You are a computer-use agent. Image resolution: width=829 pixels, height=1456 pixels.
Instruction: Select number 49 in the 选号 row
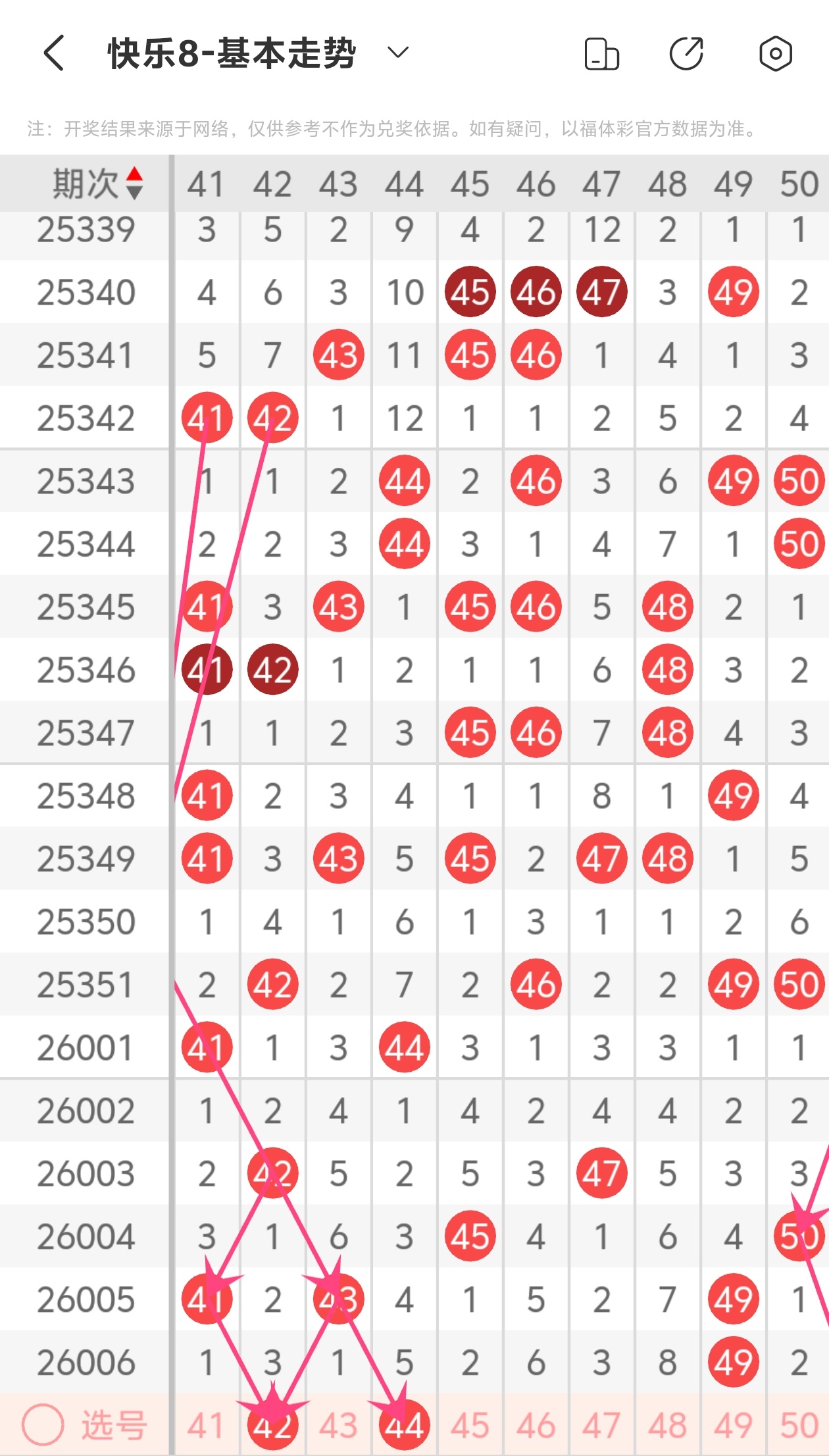tap(733, 1426)
